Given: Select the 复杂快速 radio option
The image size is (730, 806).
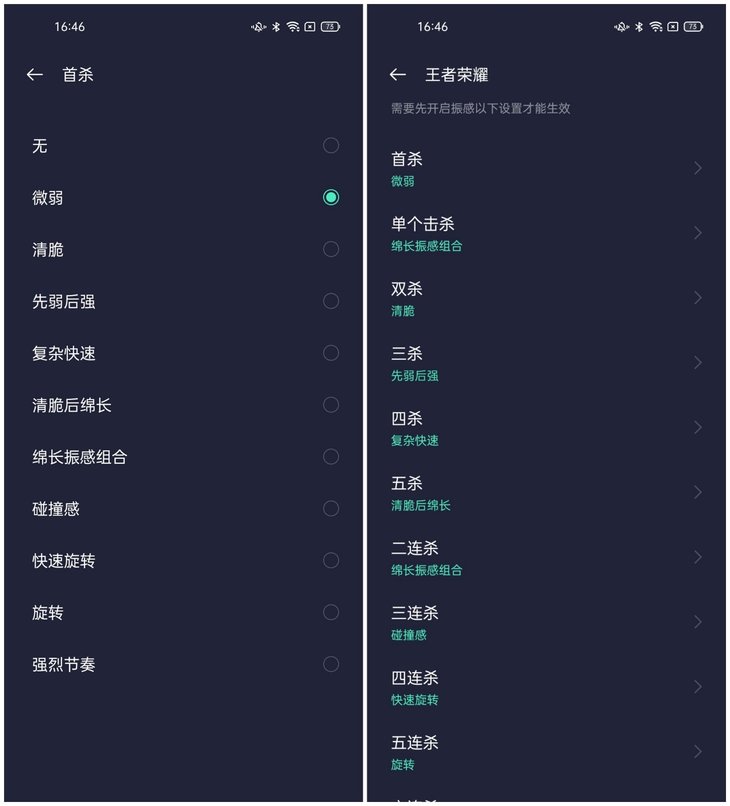Looking at the screenshot, I should pos(331,353).
